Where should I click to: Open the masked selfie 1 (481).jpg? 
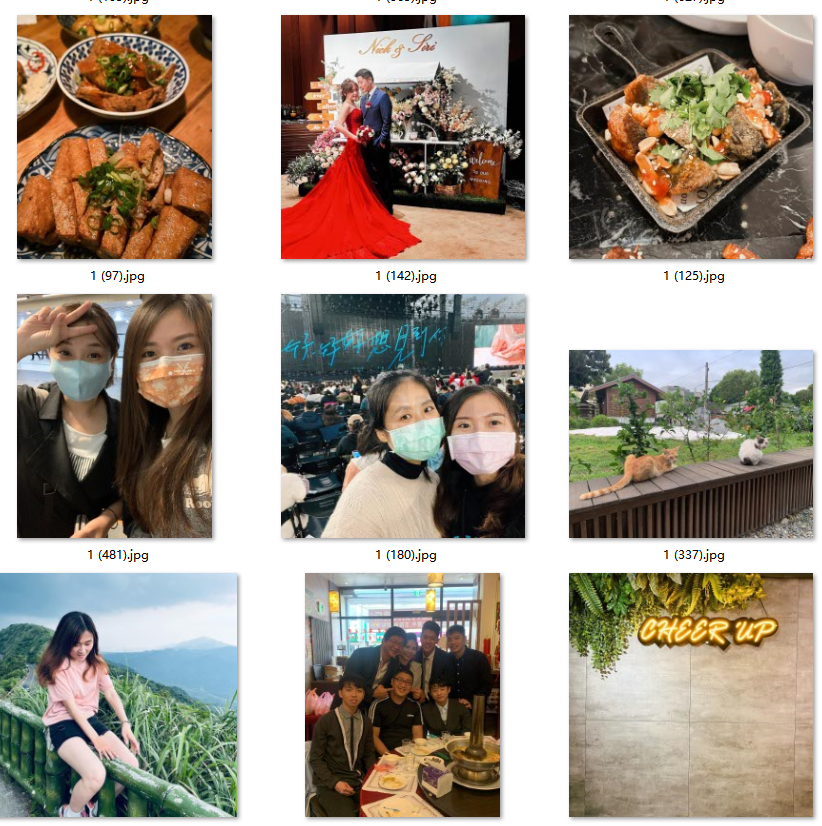tap(114, 415)
